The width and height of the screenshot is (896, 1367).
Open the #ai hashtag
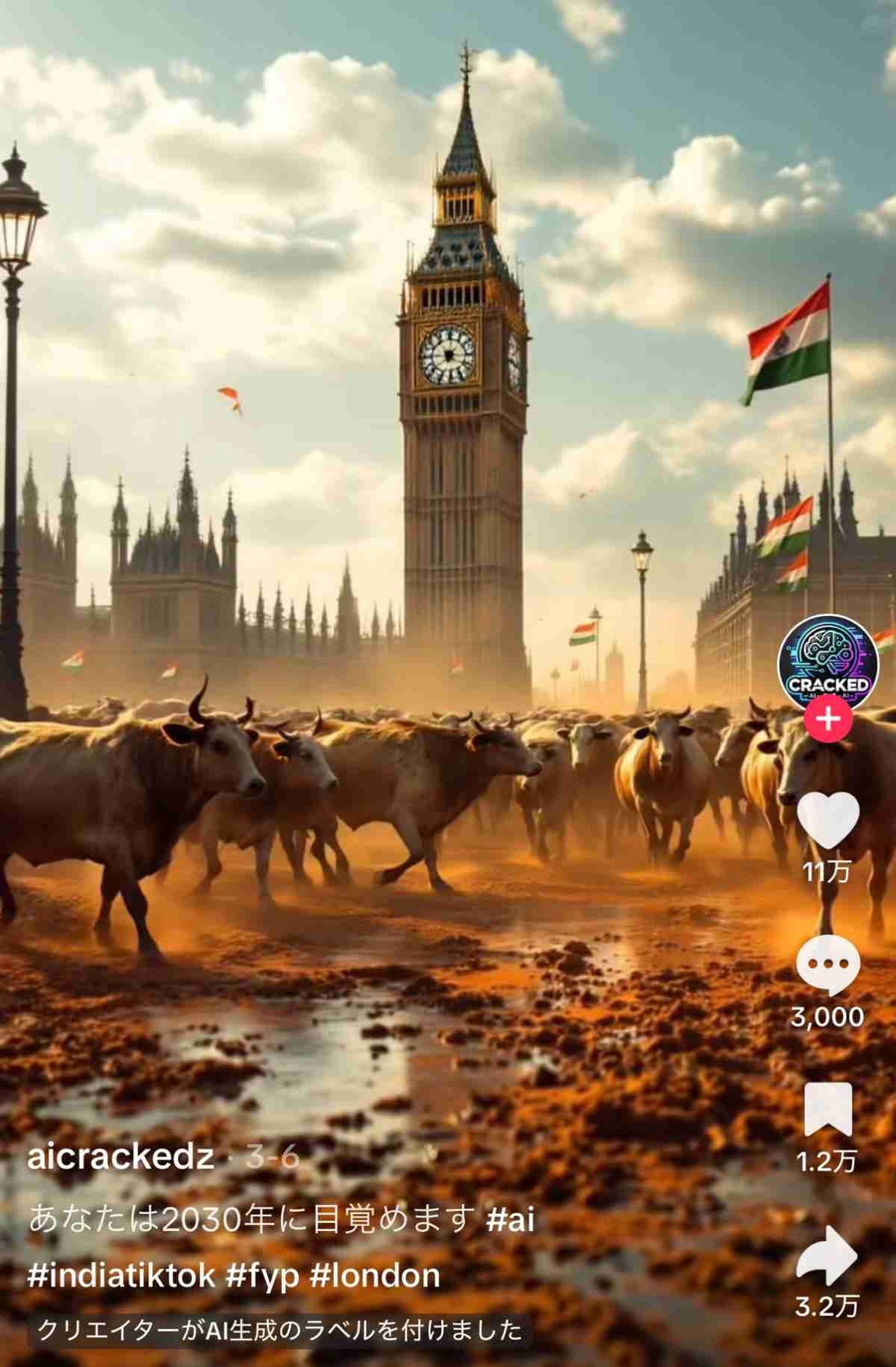pos(511,1218)
